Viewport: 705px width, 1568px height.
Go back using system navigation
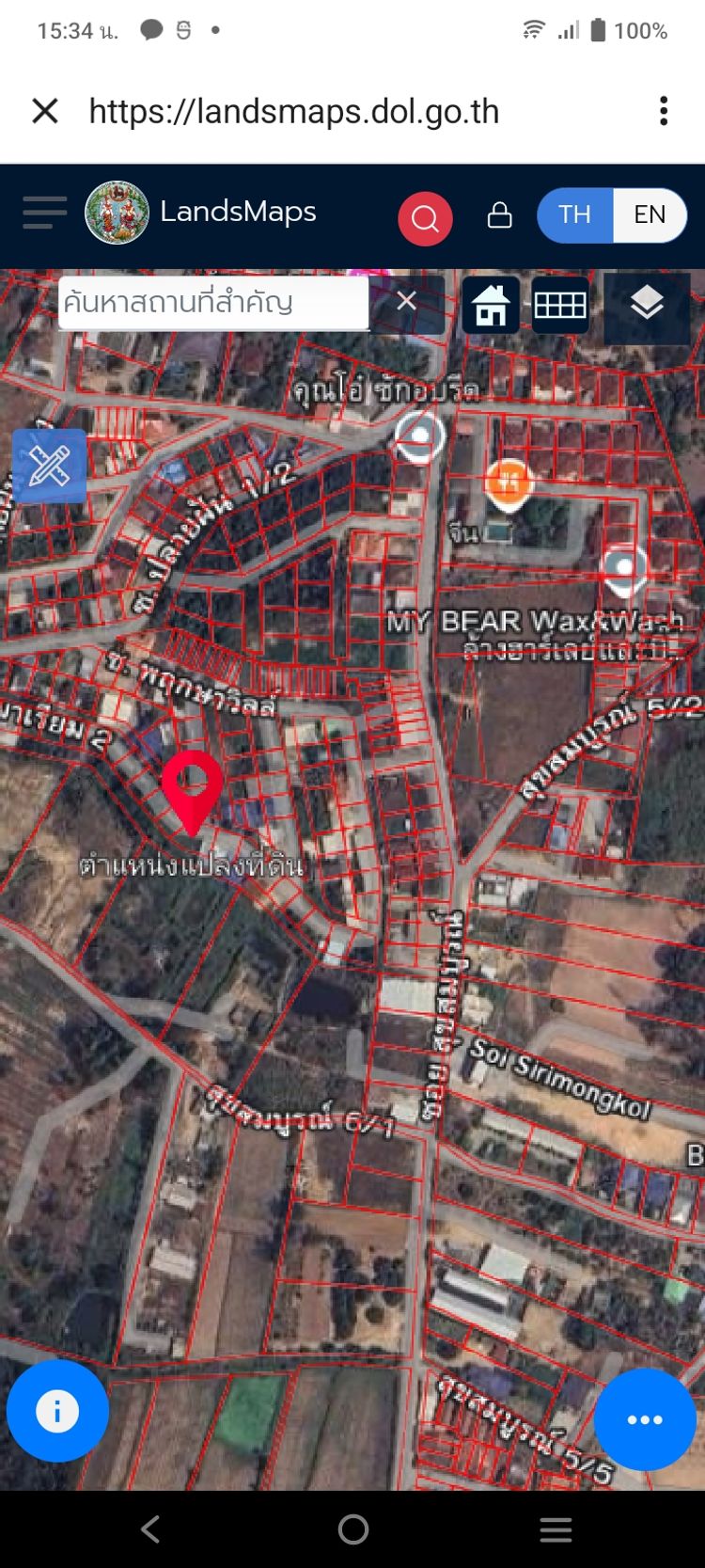click(150, 1529)
